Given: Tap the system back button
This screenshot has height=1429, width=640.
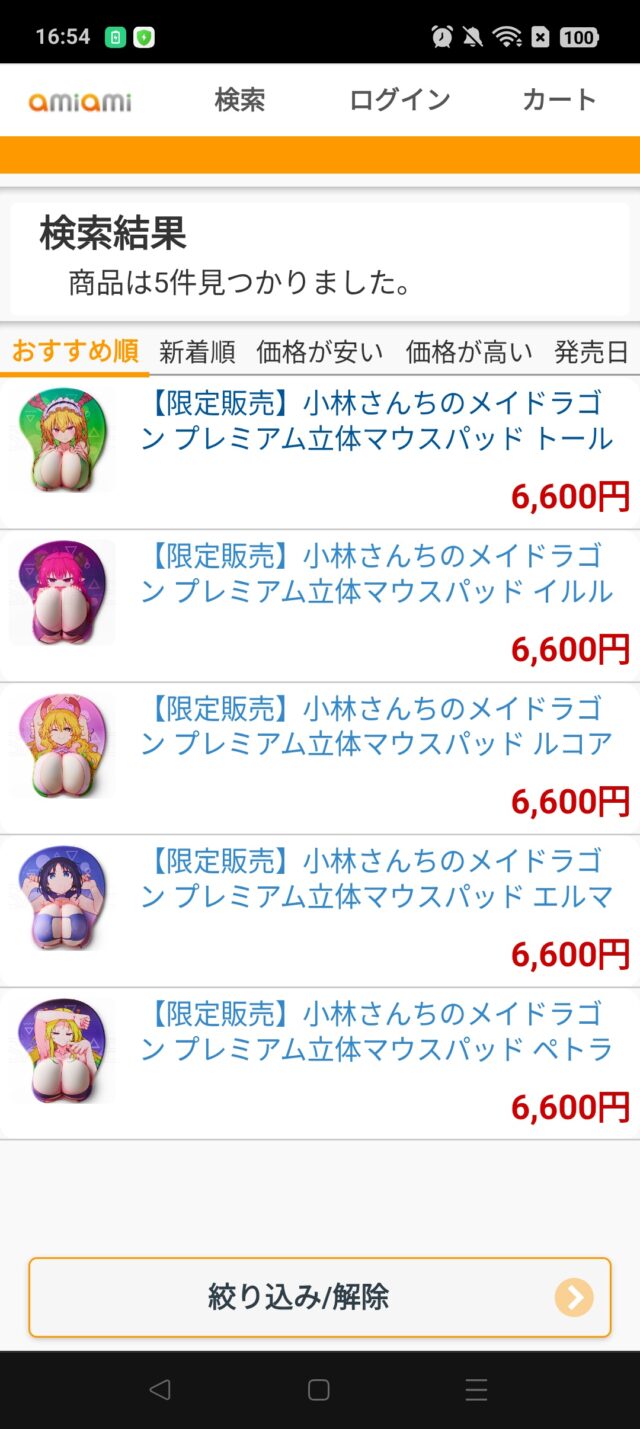Looking at the screenshot, I should [160, 1389].
